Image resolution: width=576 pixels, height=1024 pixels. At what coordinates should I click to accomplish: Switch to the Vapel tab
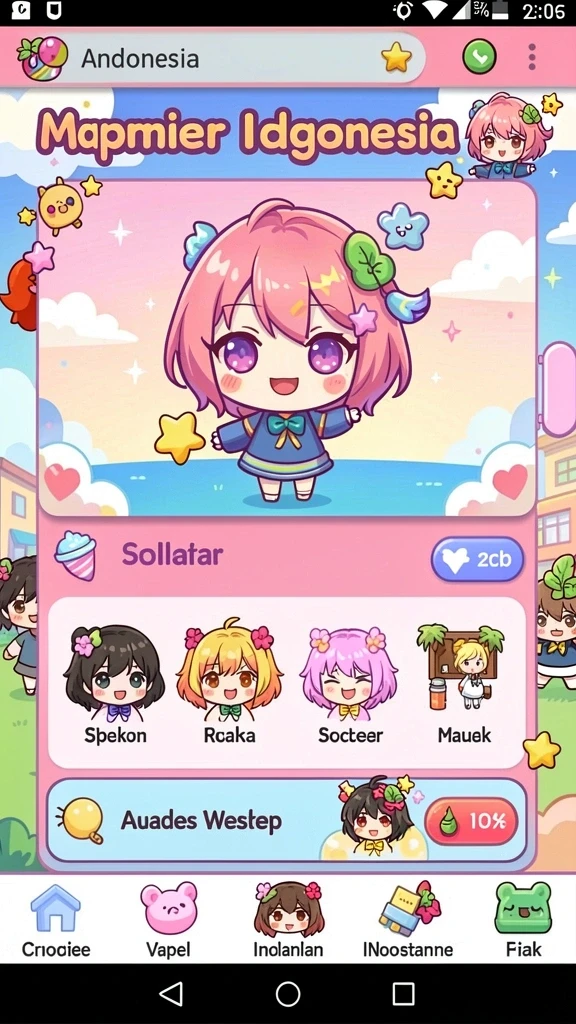(x=168, y=920)
